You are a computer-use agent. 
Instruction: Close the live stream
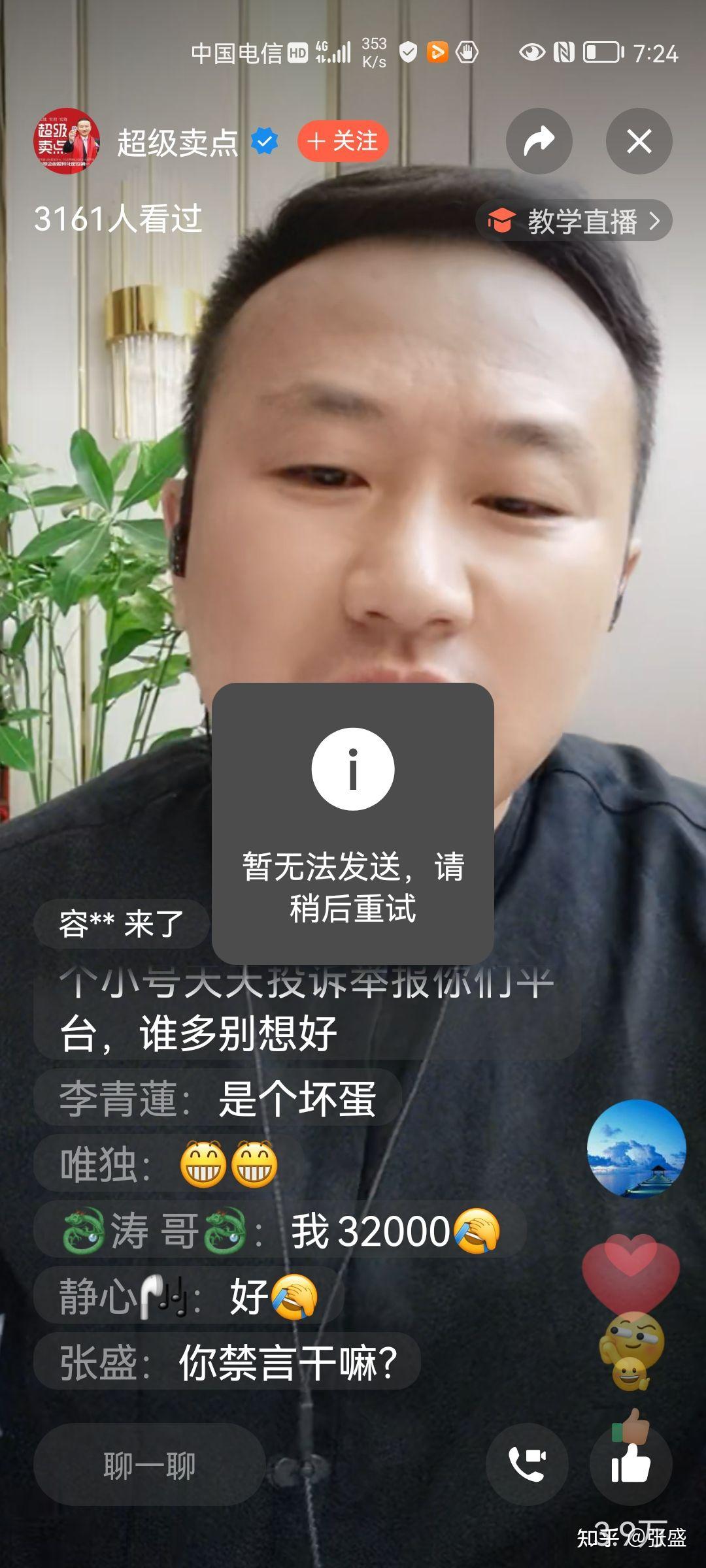pos(639,141)
